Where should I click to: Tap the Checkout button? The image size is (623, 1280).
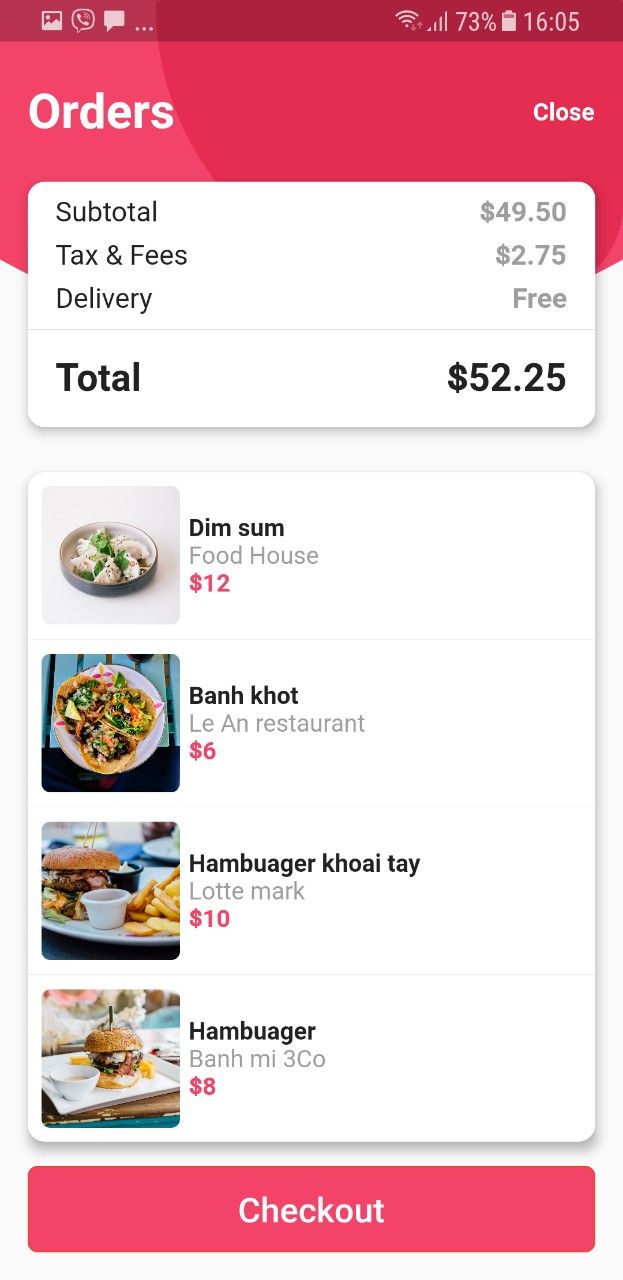tap(311, 1209)
